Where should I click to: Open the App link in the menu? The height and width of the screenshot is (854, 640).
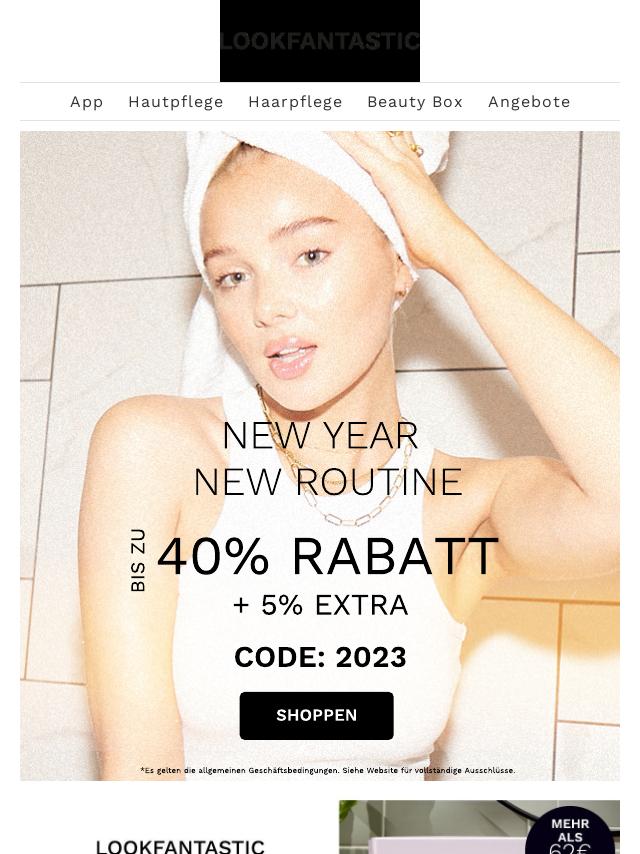pyautogui.click(x=87, y=102)
